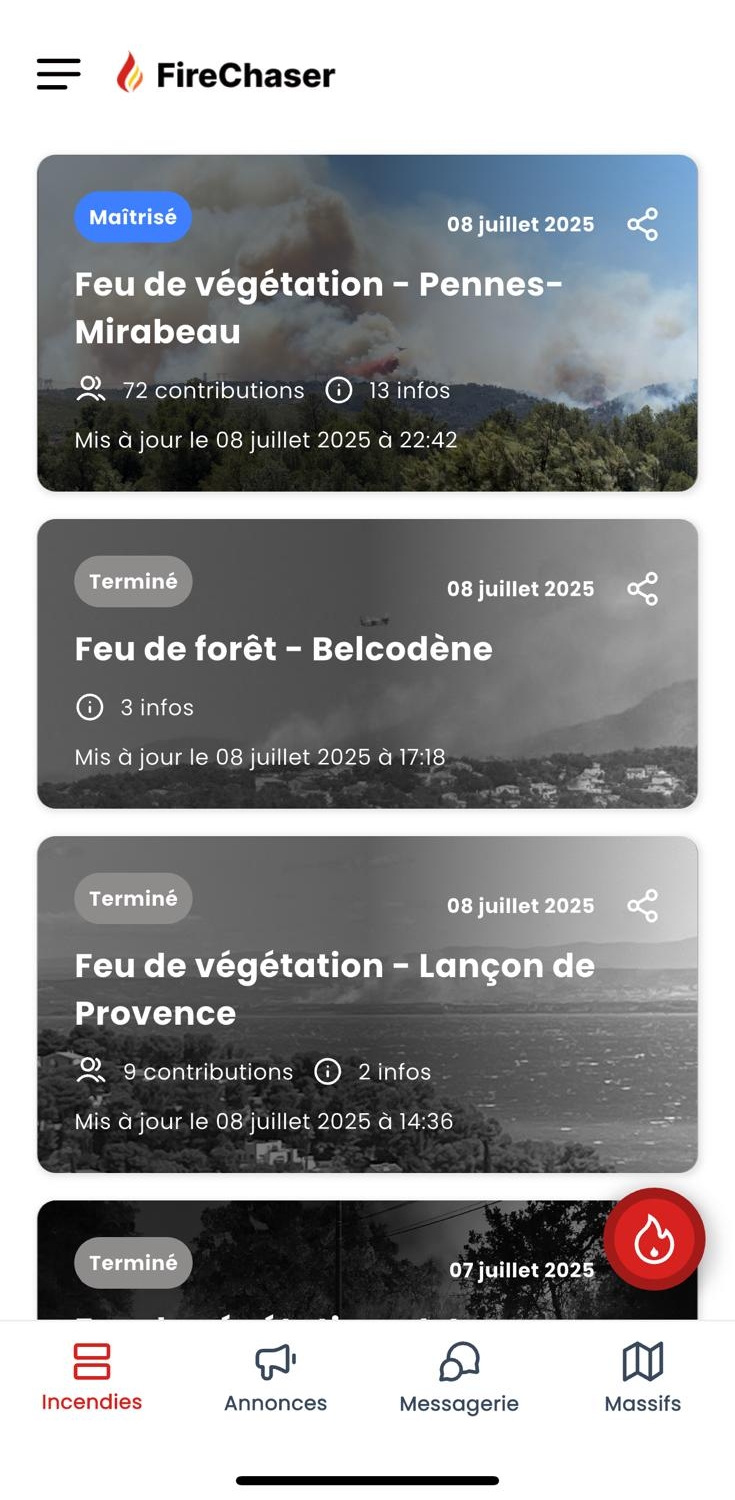Go to the Messagerie tab
Viewport: 735px width, 1500px height.
click(459, 1377)
